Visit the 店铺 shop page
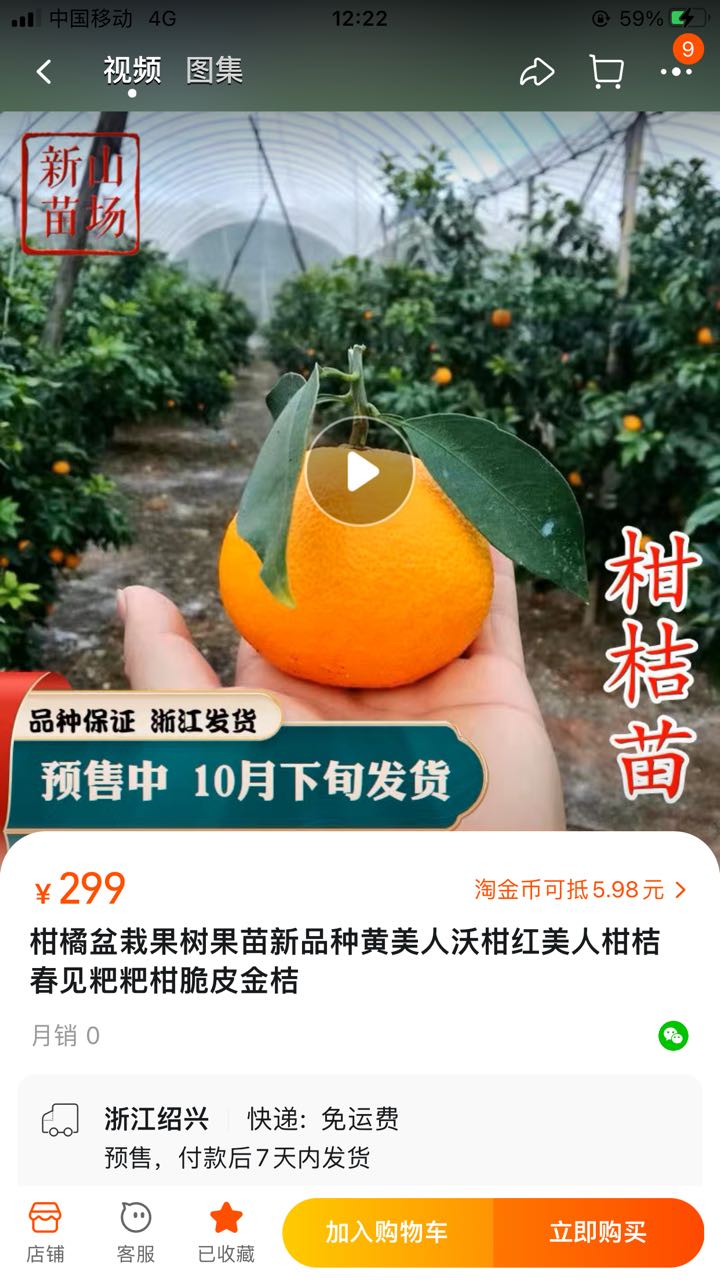The width and height of the screenshot is (720, 1280). coord(45,1233)
